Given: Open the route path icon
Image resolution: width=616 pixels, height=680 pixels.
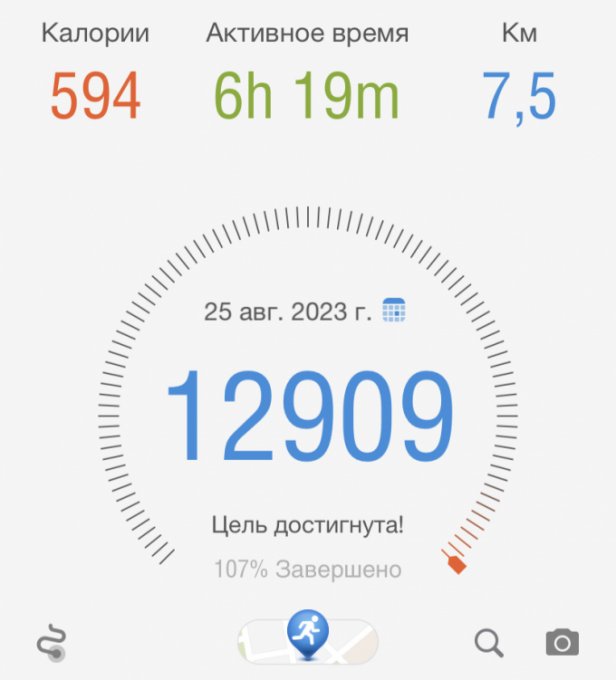Looking at the screenshot, I should [51, 641].
